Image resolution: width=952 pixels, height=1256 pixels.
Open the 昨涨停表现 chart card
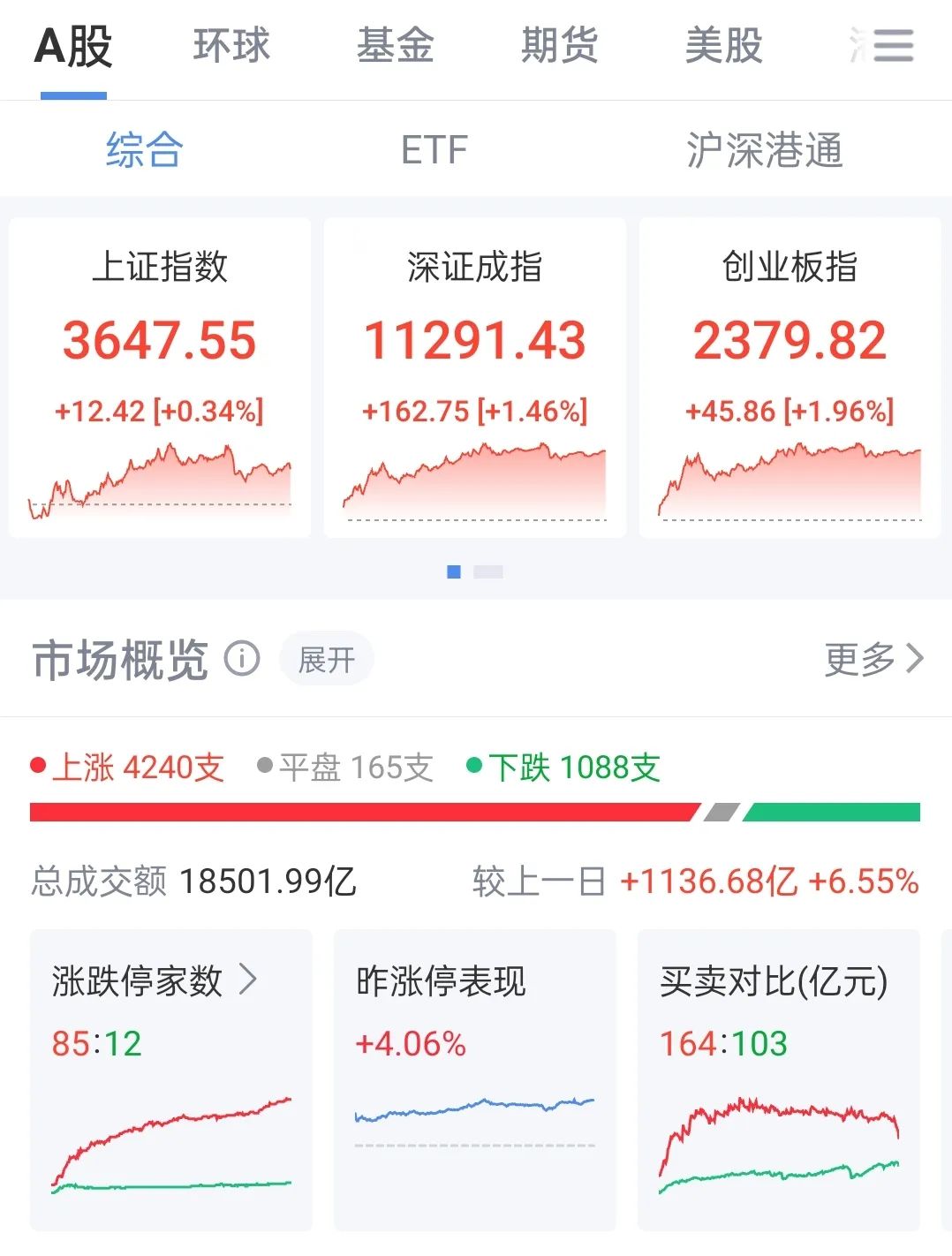tap(474, 1079)
